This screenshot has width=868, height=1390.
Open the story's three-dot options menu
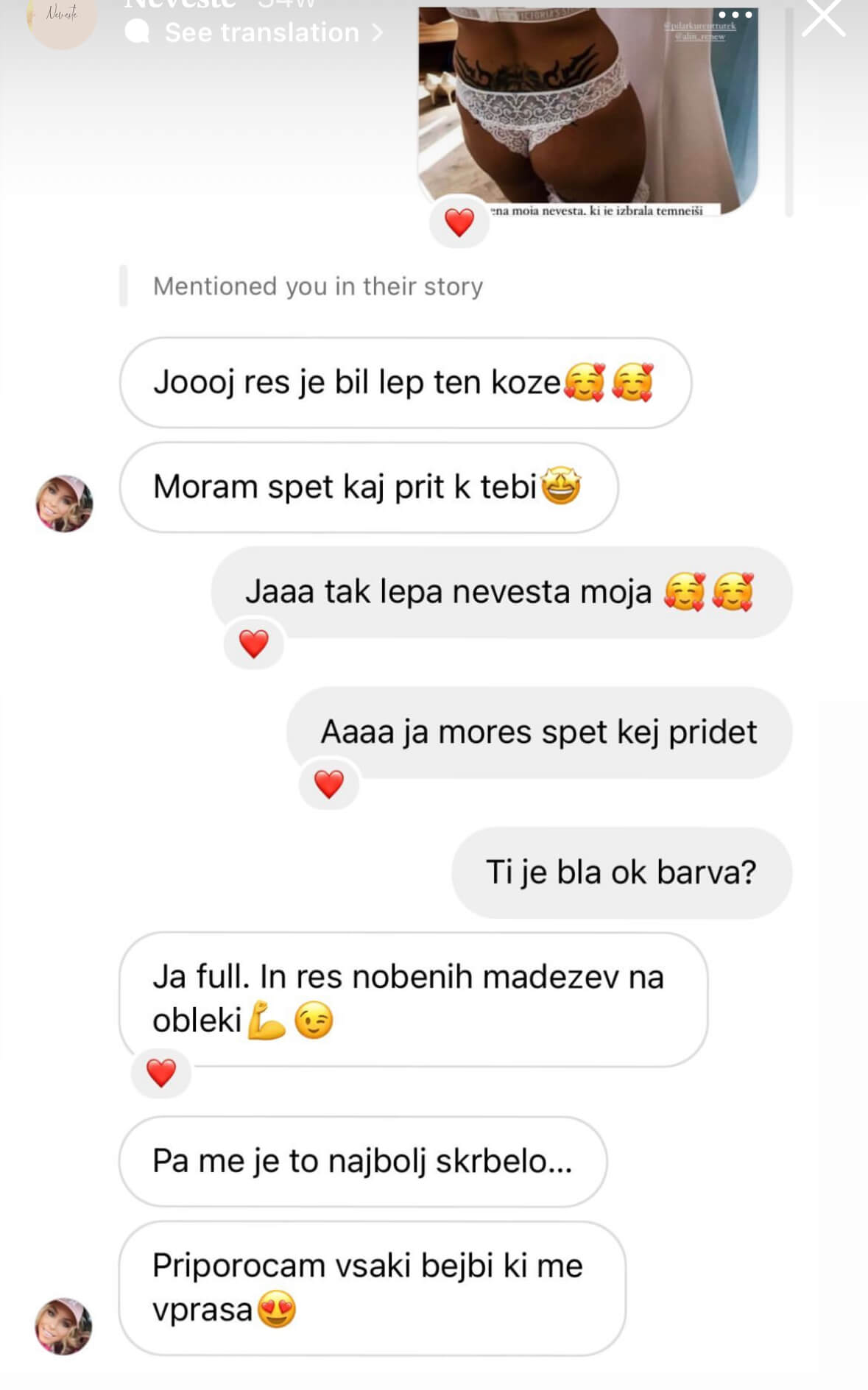[x=735, y=15]
